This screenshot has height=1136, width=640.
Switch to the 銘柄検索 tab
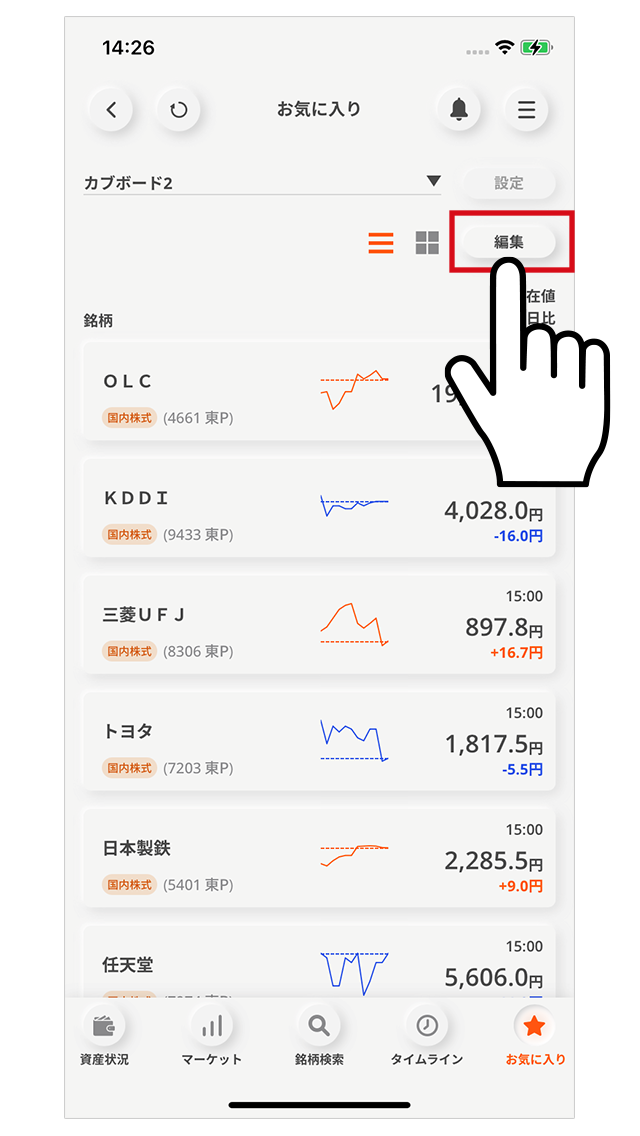tap(319, 1036)
